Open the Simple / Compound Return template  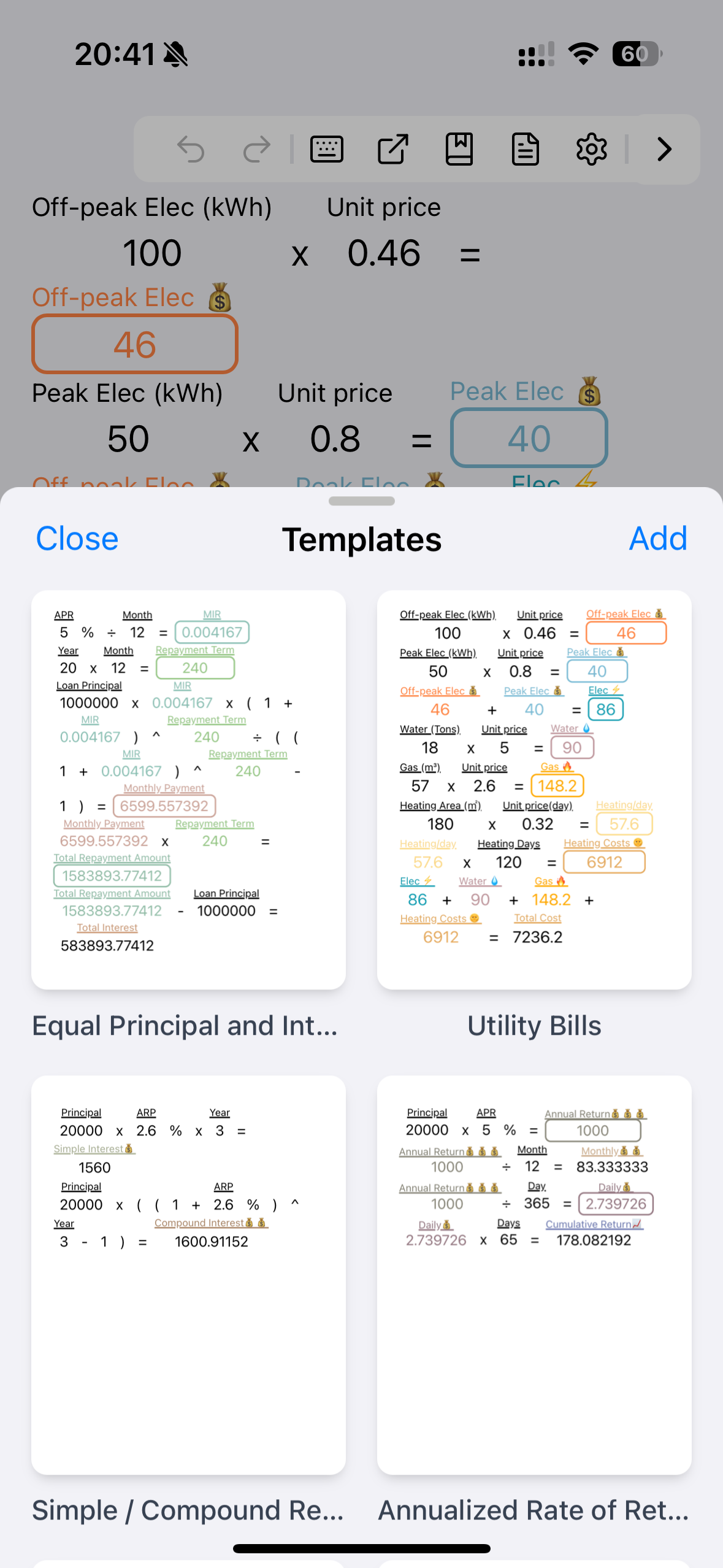click(188, 1274)
